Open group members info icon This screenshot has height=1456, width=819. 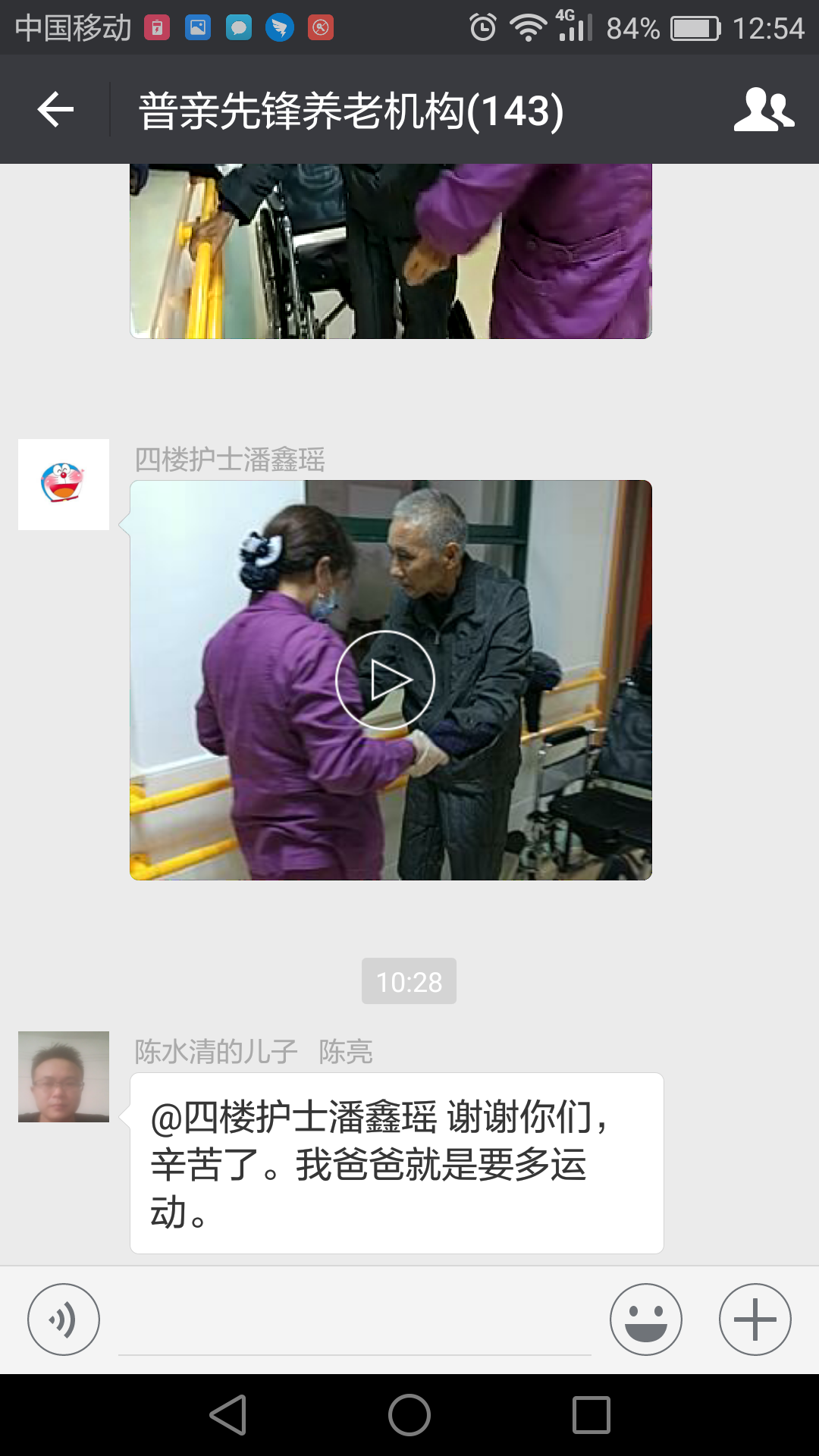(x=764, y=111)
